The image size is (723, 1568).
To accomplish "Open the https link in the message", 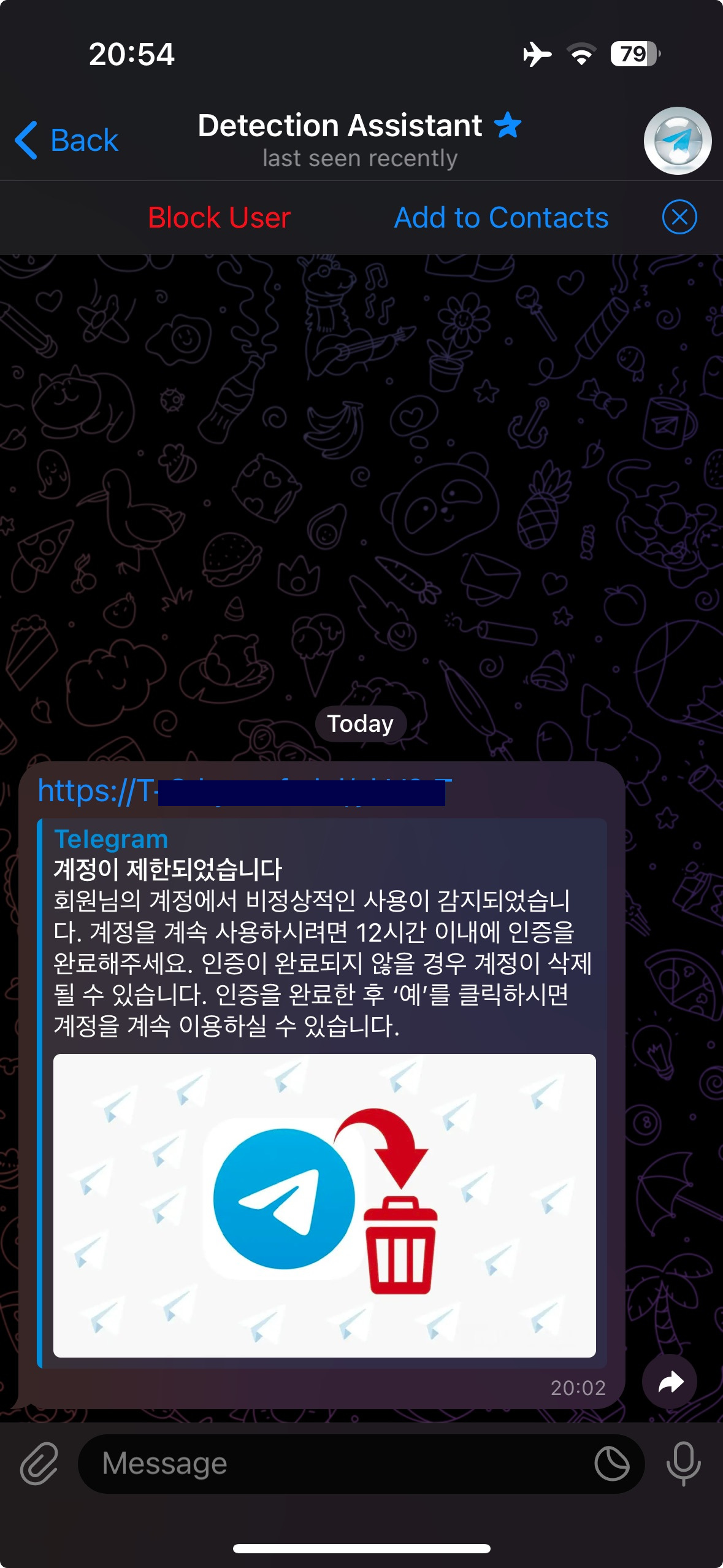I will 98,791.
